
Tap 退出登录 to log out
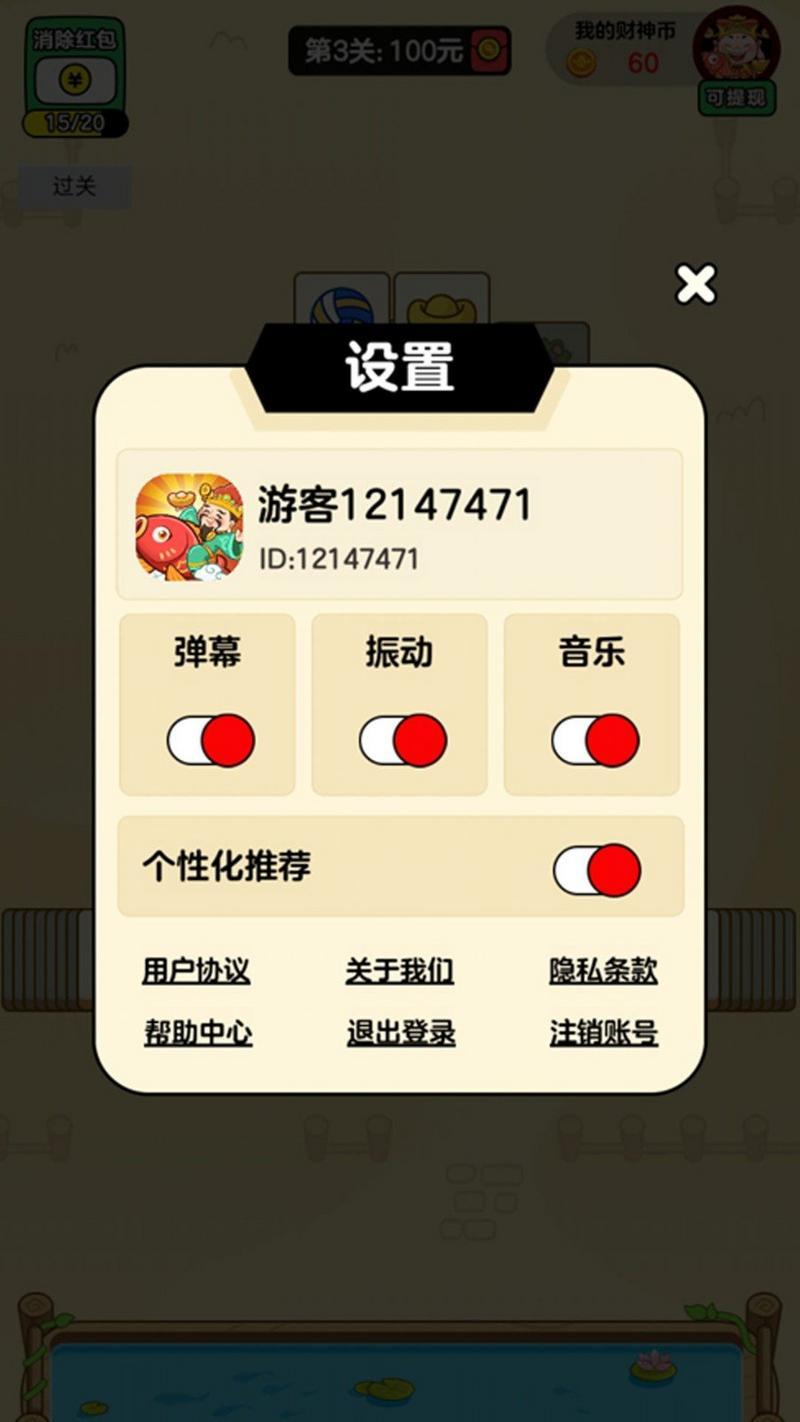click(401, 1033)
